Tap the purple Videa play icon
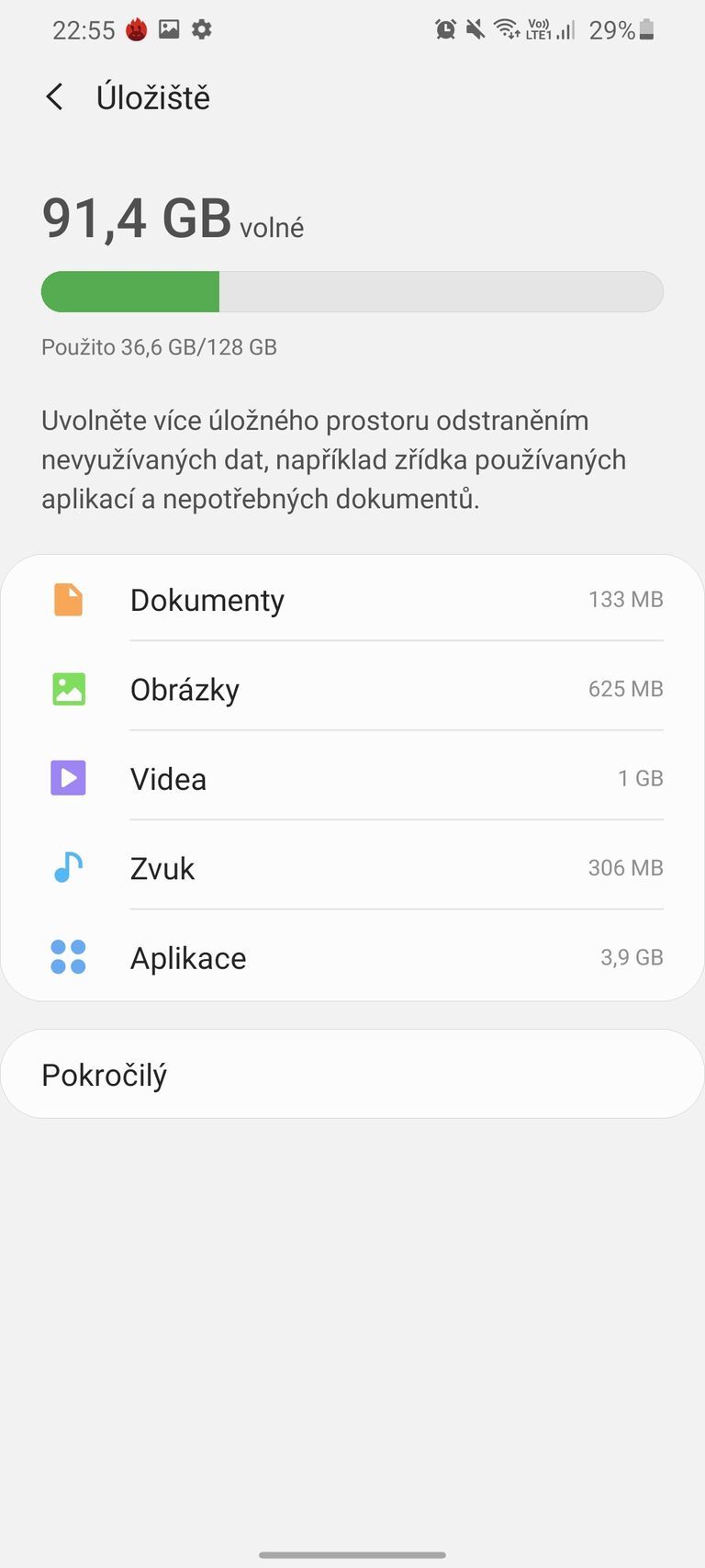The width and height of the screenshot is (705, 1568). [x=68, y=778]
